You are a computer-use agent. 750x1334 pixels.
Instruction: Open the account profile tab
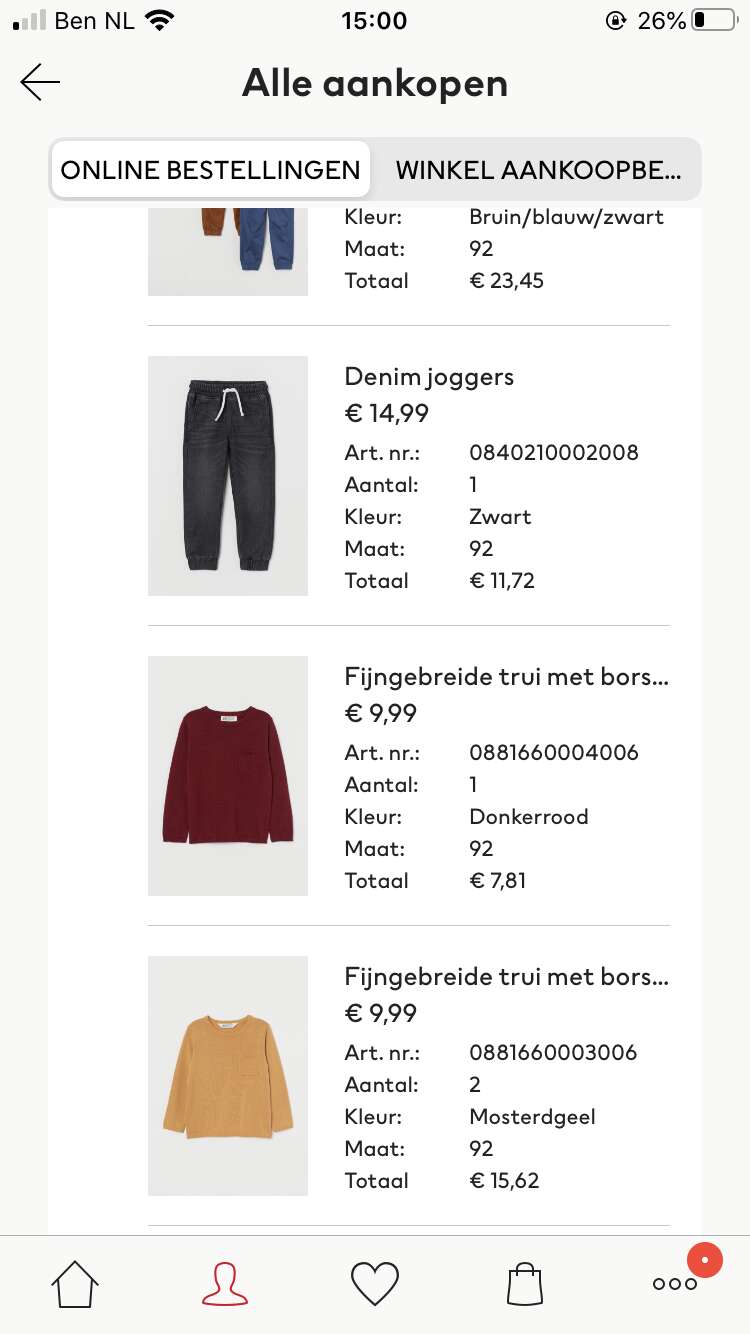click(x=225, y=1284)
